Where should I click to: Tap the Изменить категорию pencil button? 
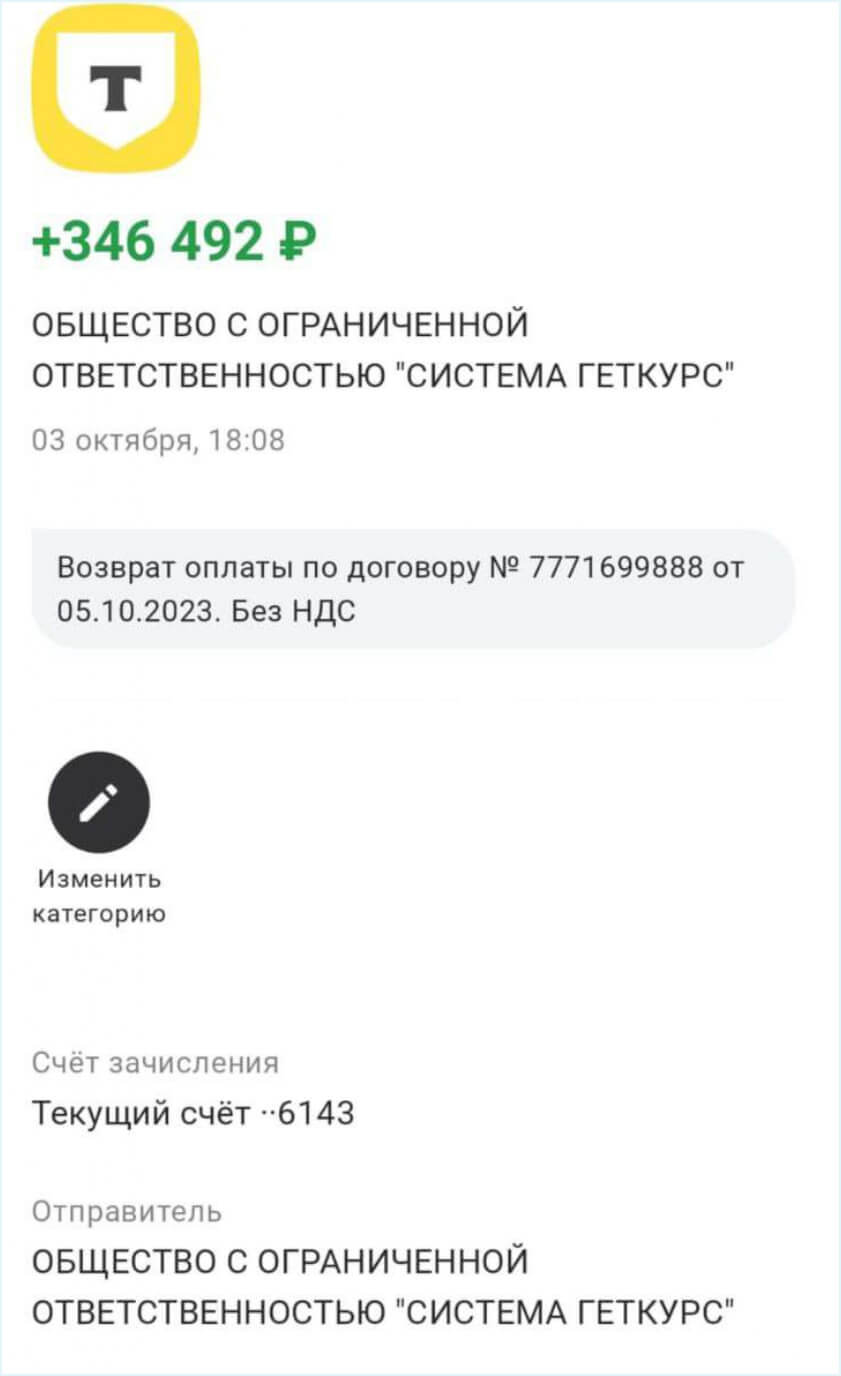[99, 803]
